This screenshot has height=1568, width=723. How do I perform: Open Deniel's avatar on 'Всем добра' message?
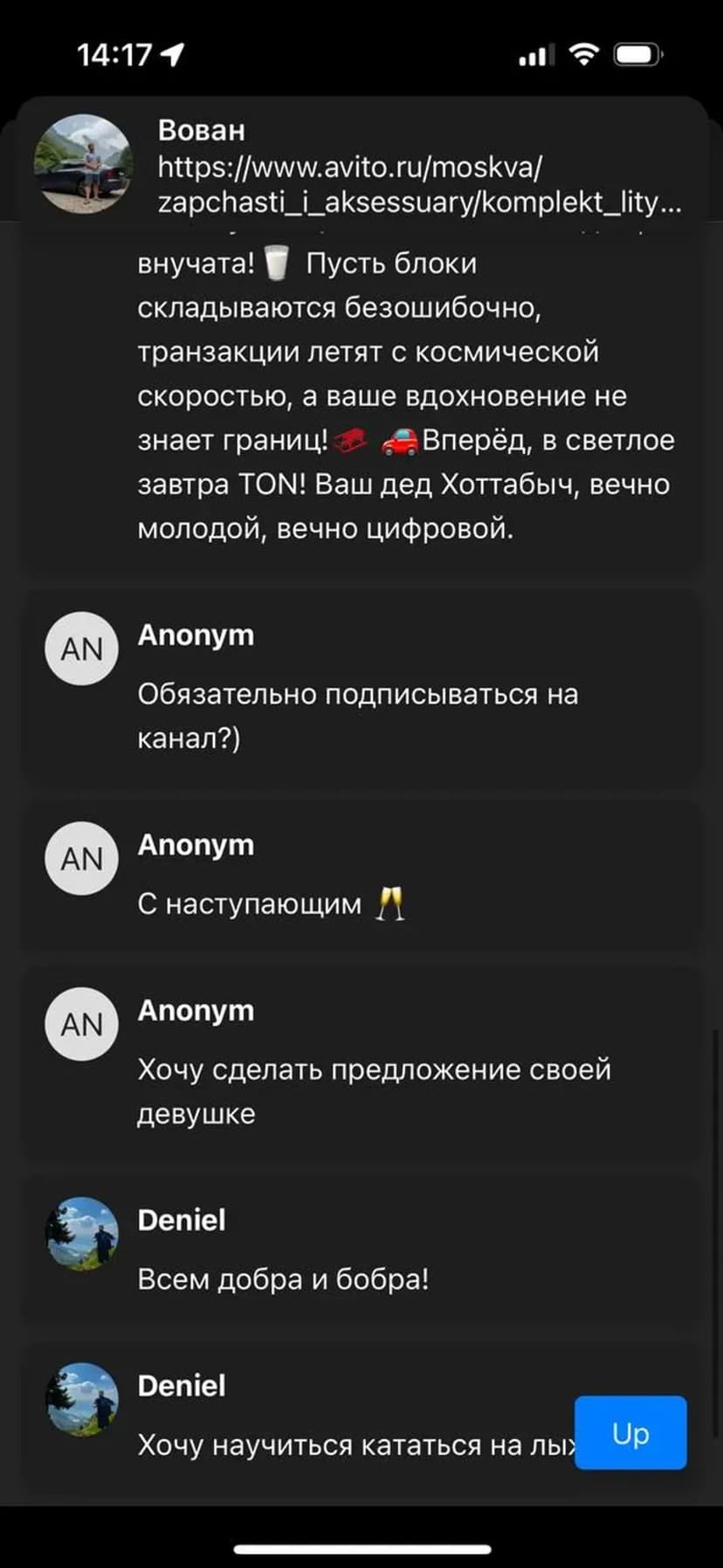point(81,1233)
